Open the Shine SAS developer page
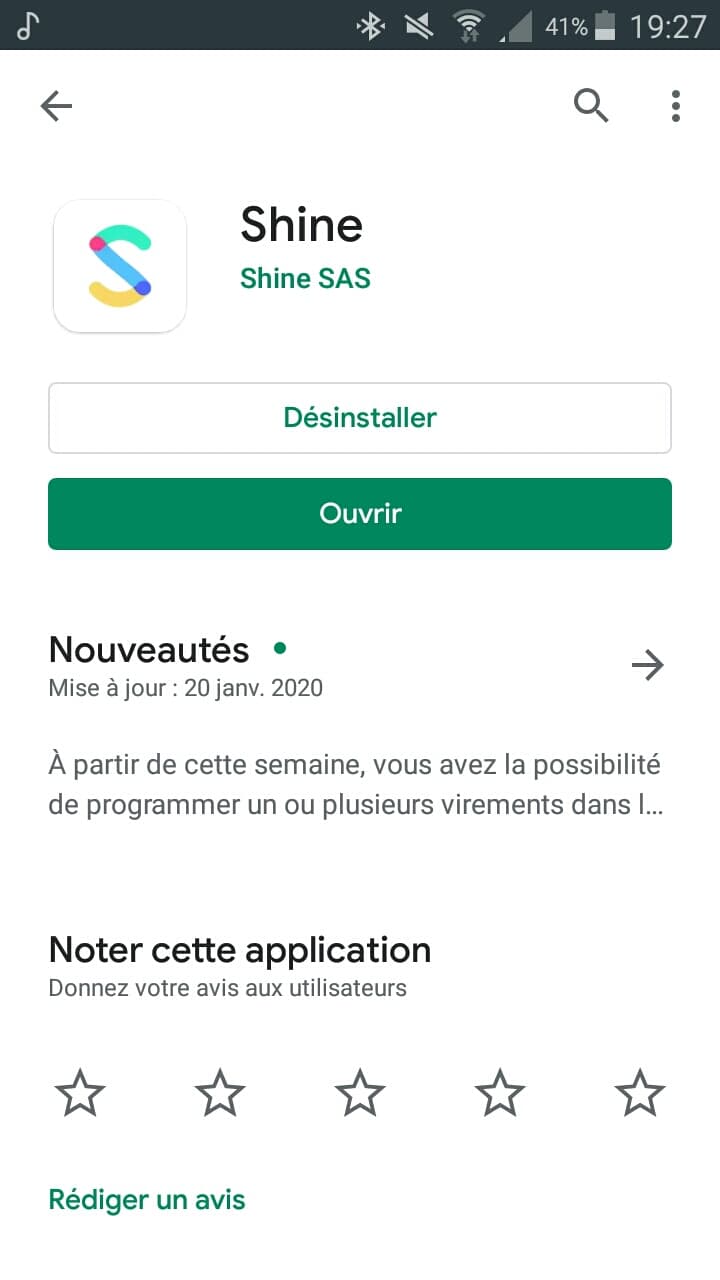Image resolution: width=720 pixels, height=1280 pixels. click(x=305, y=278)
